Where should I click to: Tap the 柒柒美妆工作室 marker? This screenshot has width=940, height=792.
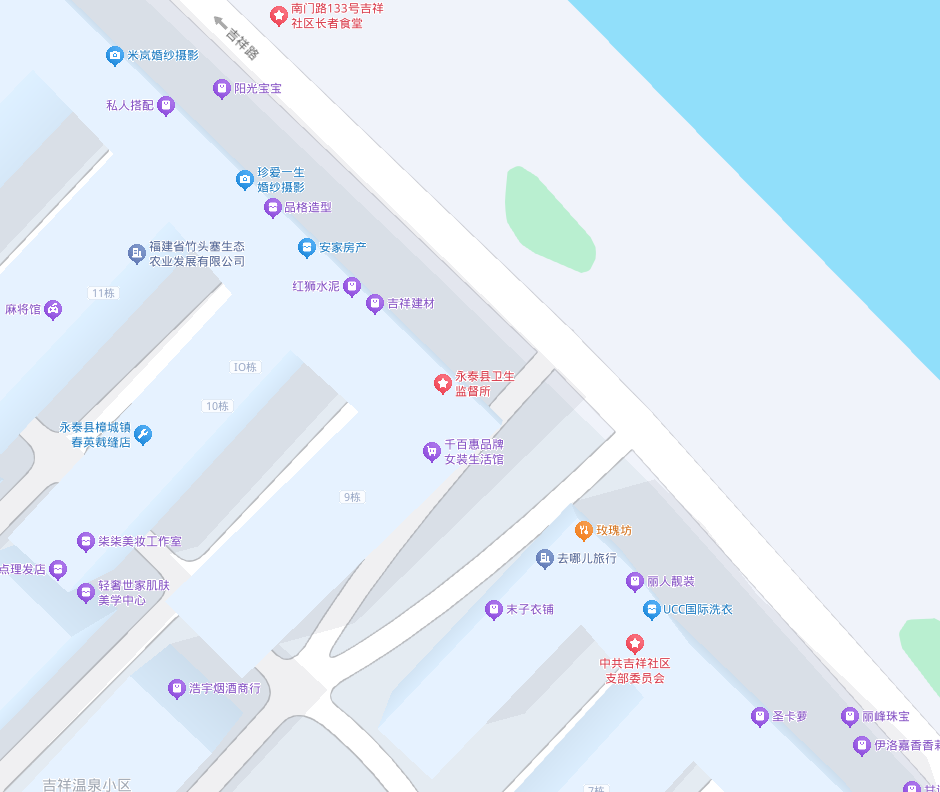click(x=86, y=542)
